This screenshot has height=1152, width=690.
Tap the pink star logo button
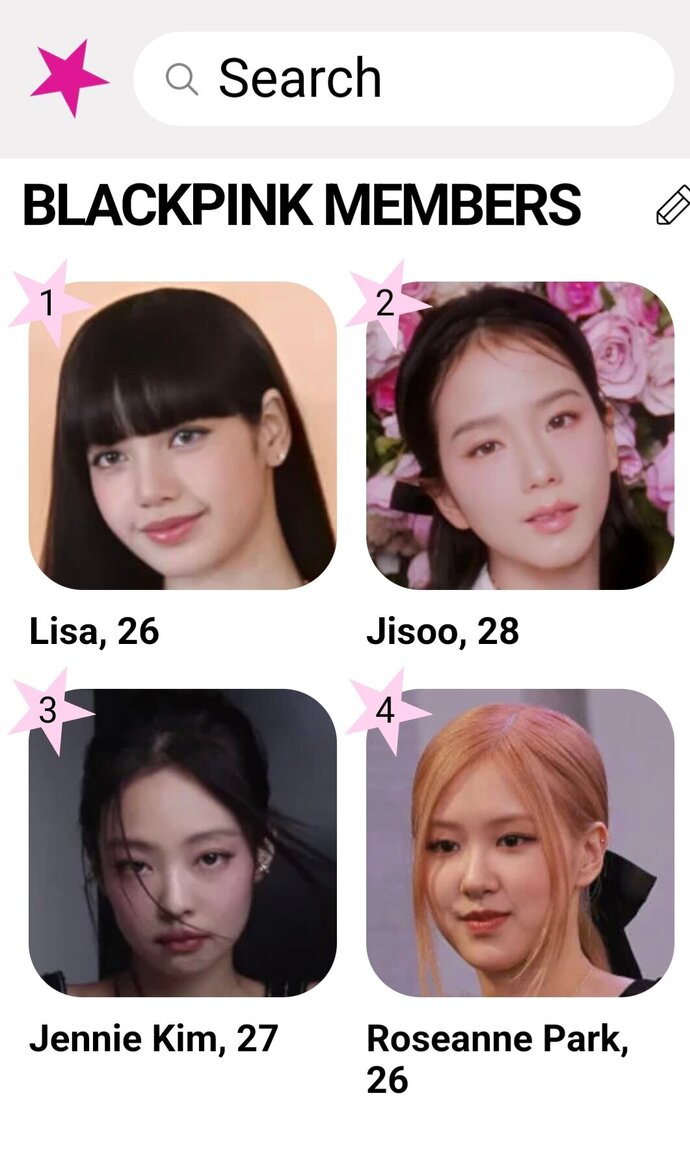[68, 78]
